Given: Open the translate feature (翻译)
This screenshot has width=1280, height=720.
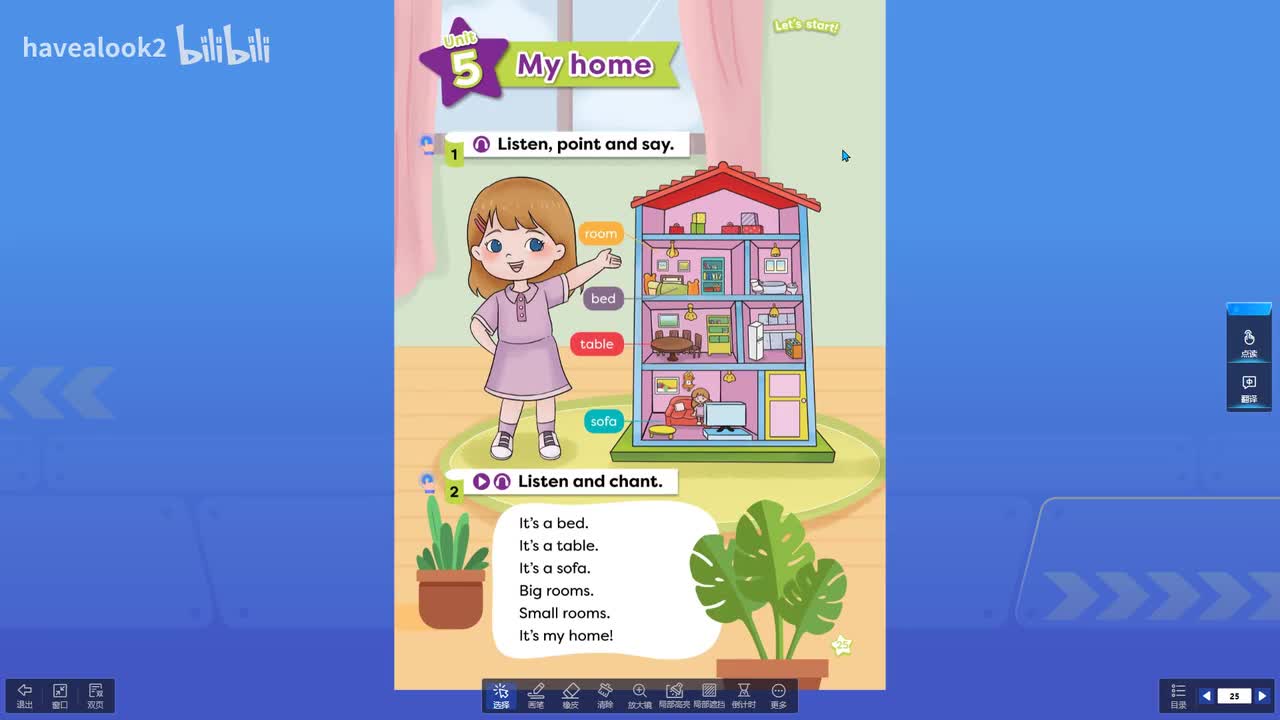Looking at the screenshot, I should pos(1249,387).
